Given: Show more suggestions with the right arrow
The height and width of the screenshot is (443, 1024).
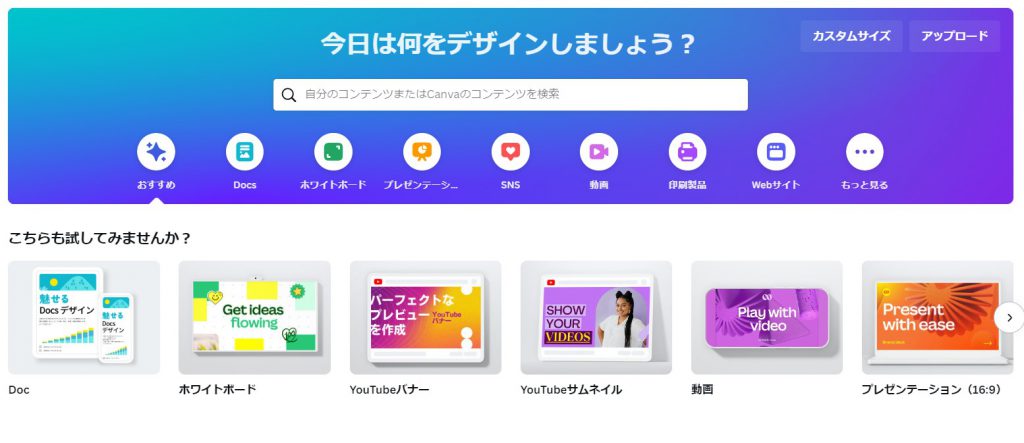Looking at the screenshot, I should (x=1009, y=318).
